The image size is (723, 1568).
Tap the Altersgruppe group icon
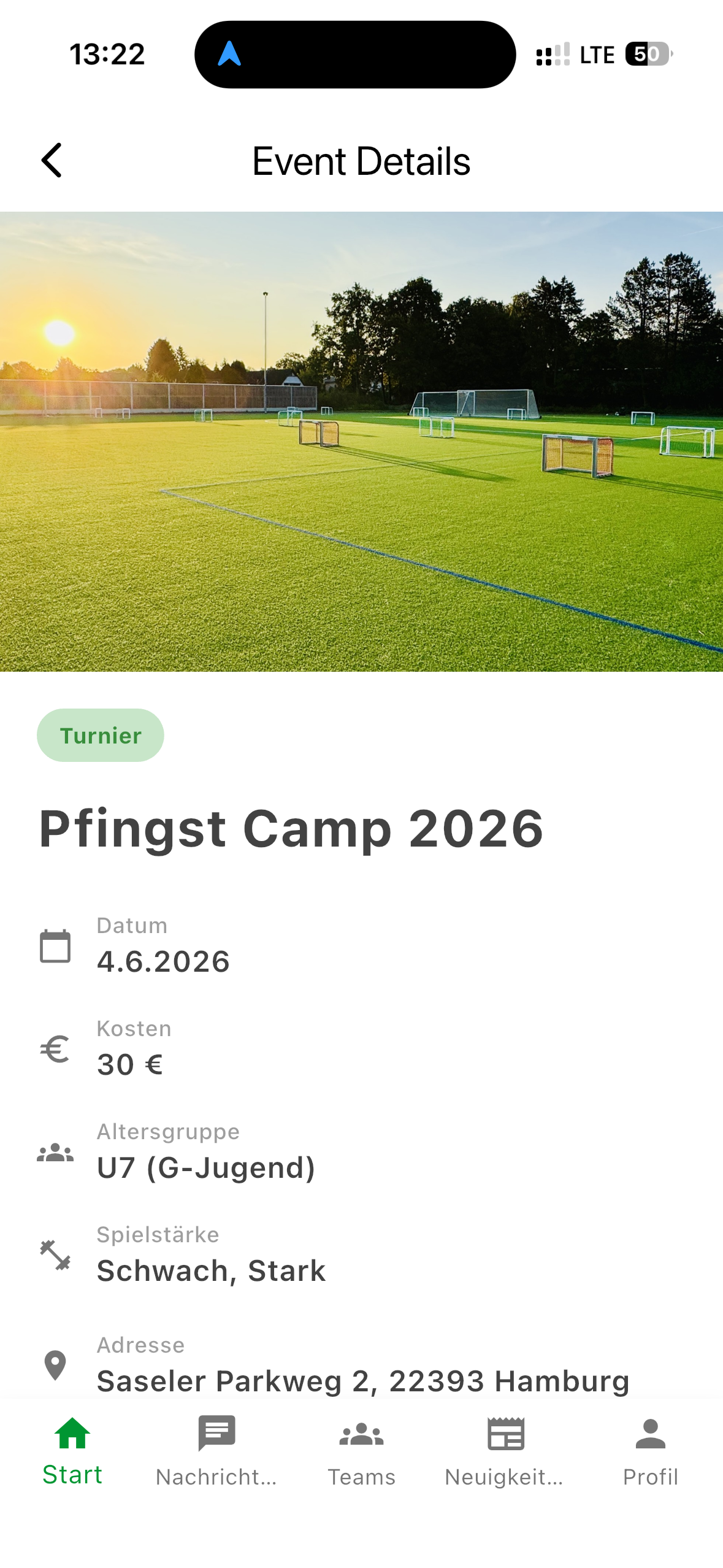(x=55, y=1152)
